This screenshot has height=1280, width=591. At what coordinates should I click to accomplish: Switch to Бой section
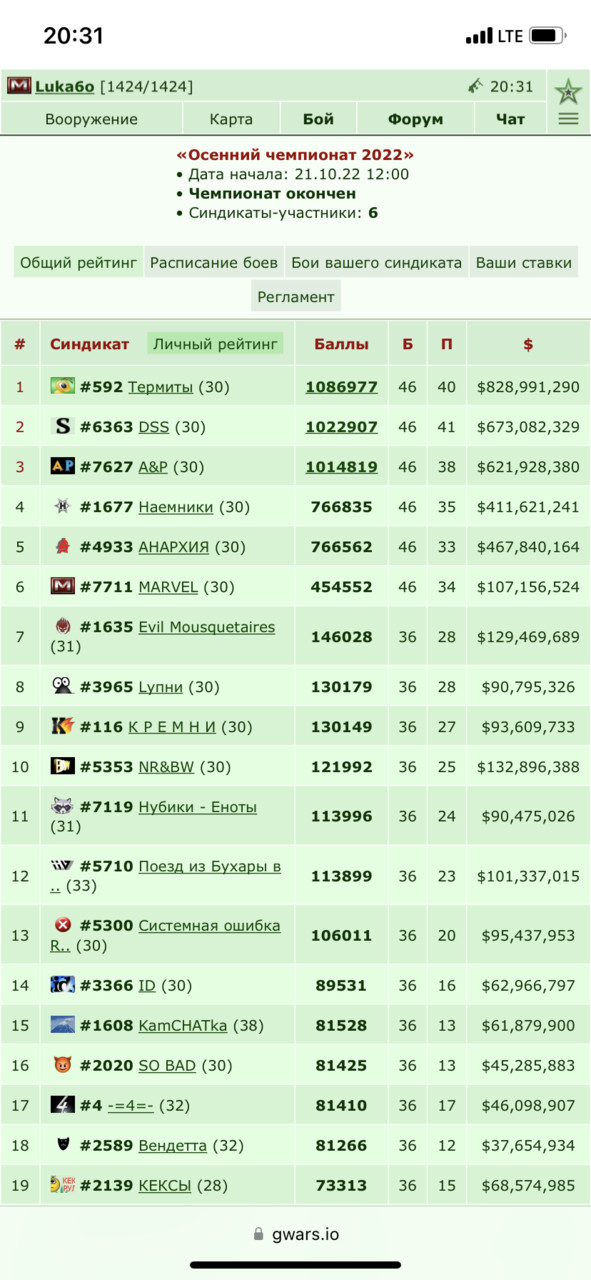coord(318,119)
